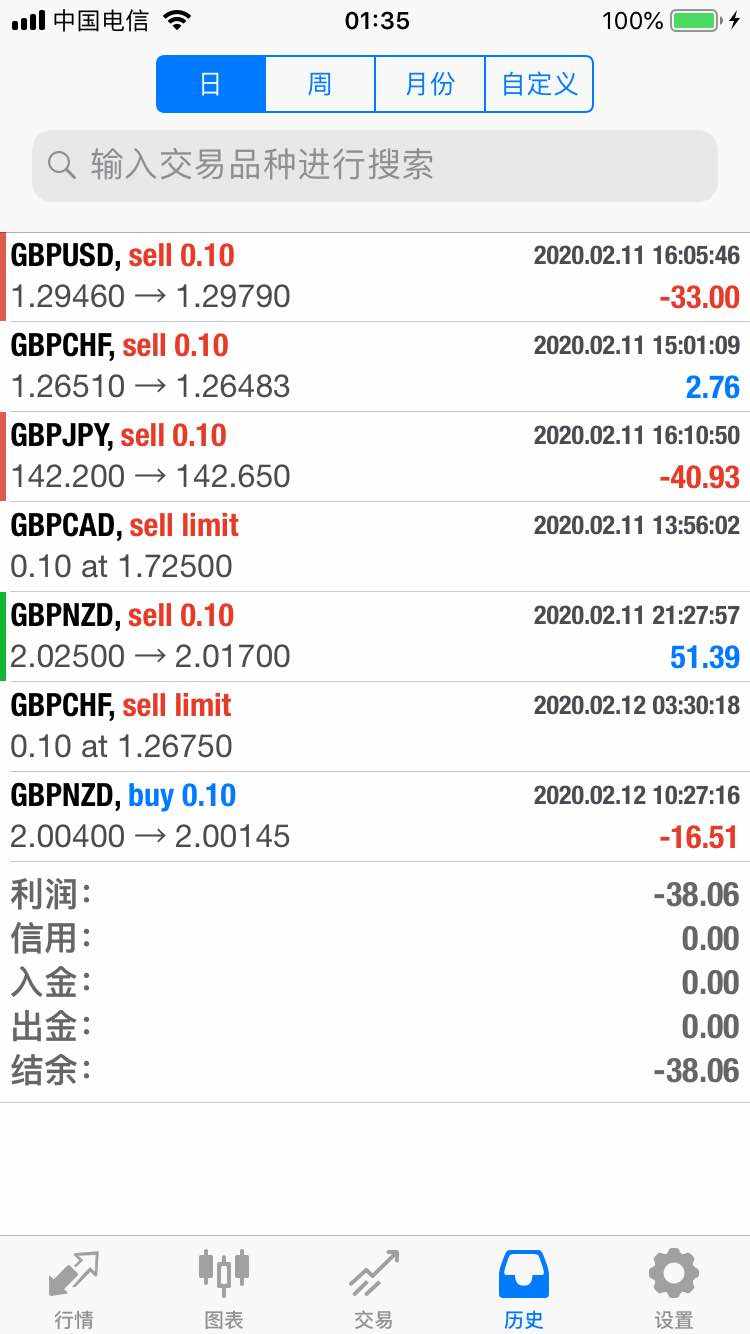Open the GBPCHF sell 0.10 trade
The image size is (750, 1334).
375,367
